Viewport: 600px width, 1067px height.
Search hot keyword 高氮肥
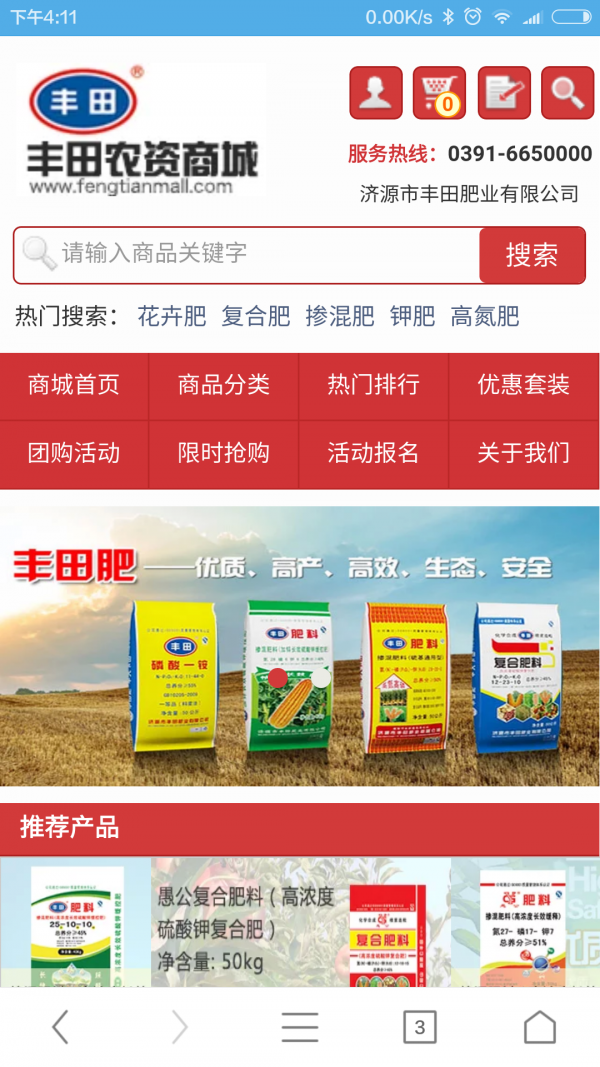point(485,317)
